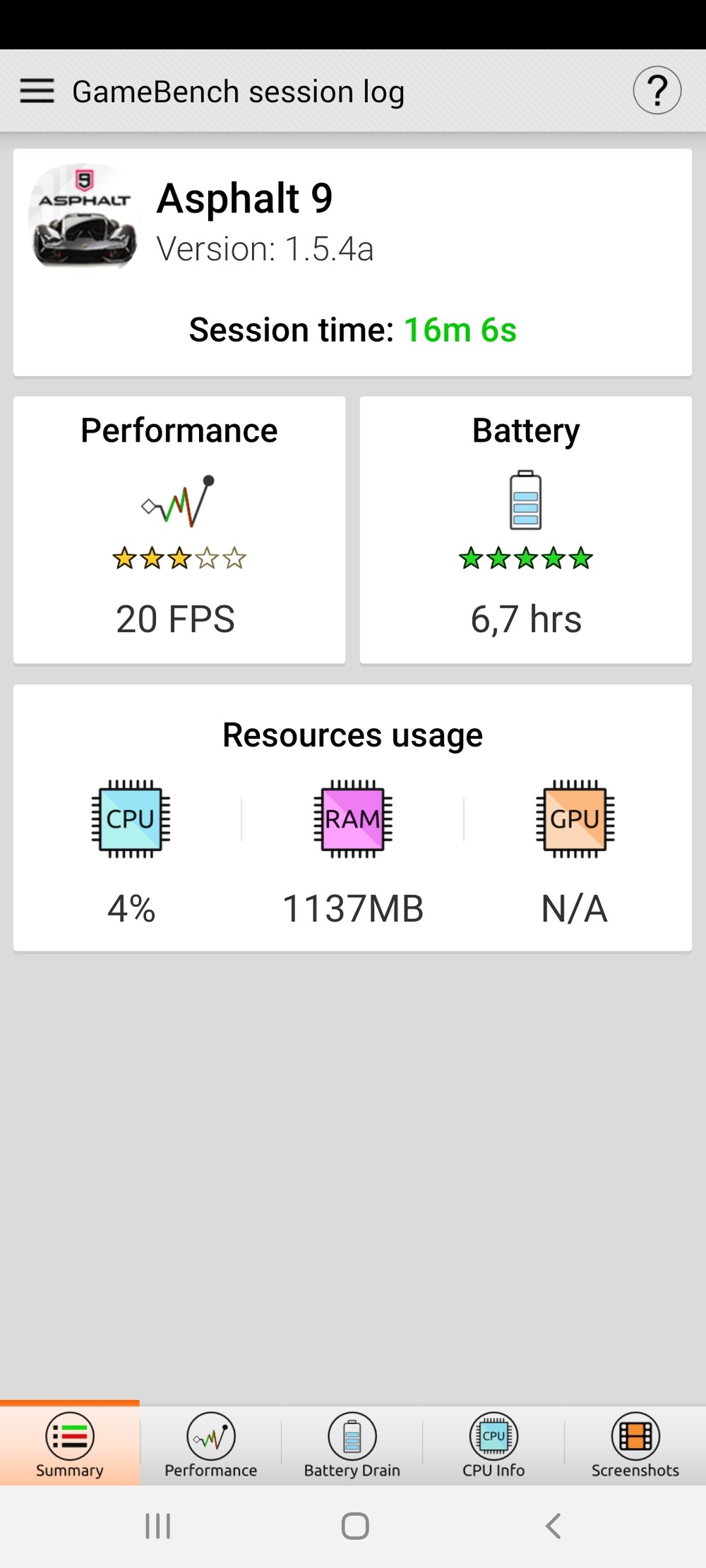Switch to the Performance tab in bottom bar
The image size is (706, 1568).
click(x=211, y=1445)
